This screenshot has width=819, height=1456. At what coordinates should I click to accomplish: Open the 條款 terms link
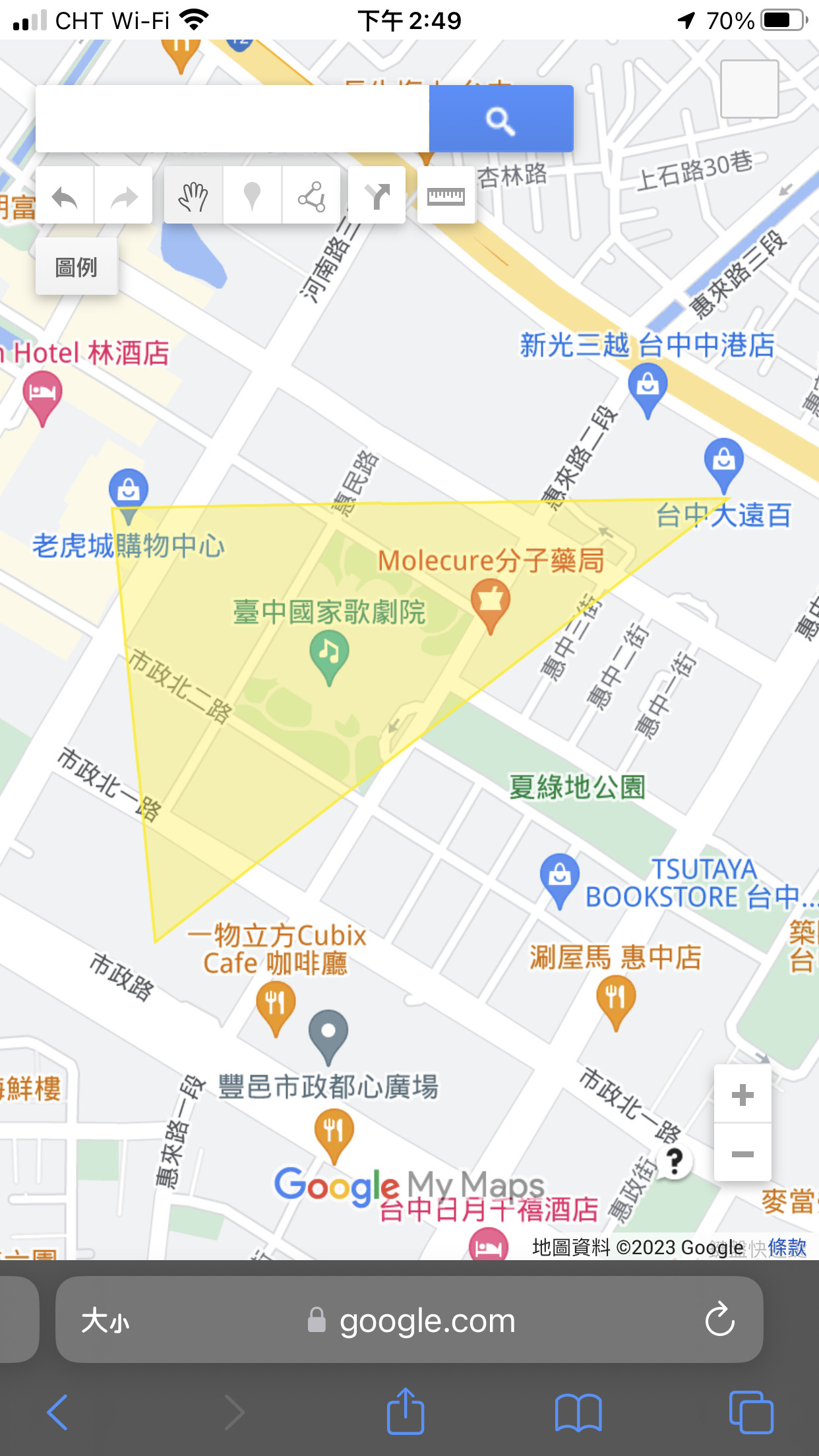pos(787,1247)
